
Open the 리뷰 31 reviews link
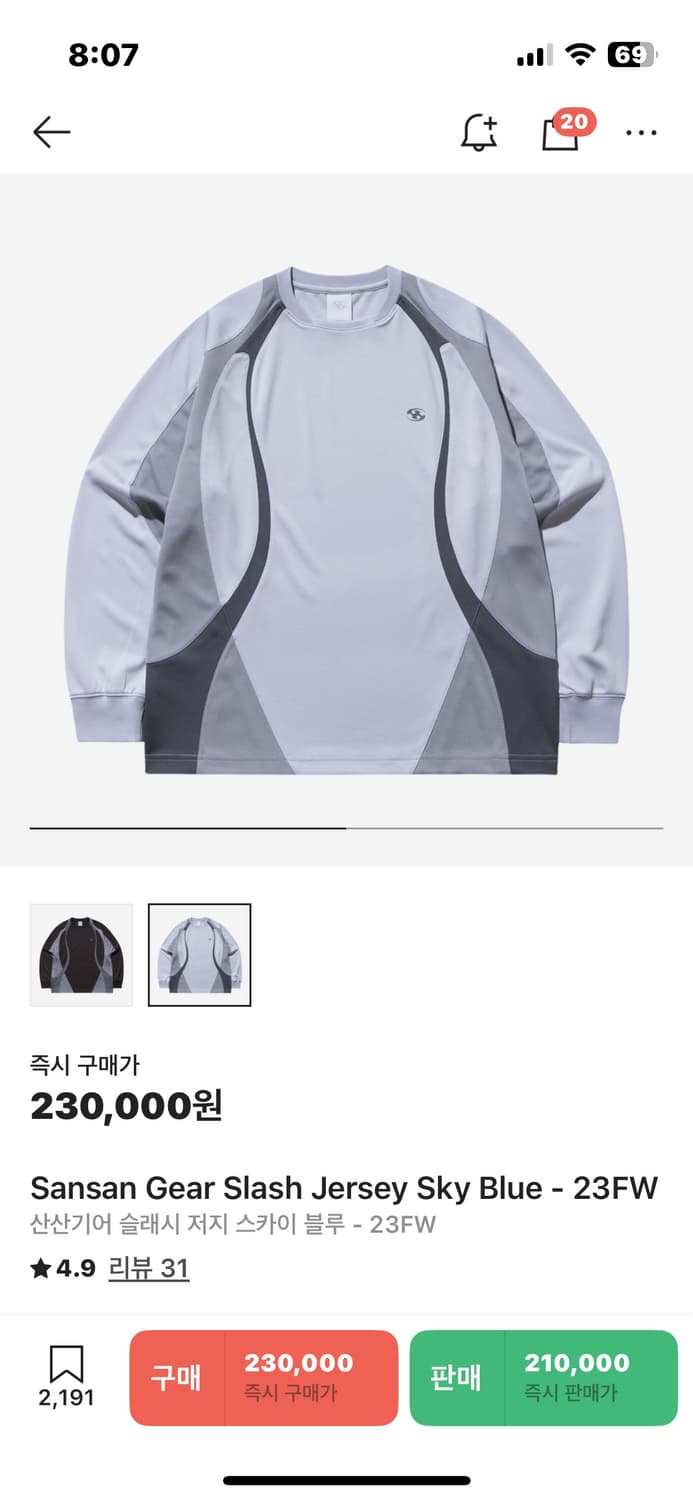click(148, 1269)
